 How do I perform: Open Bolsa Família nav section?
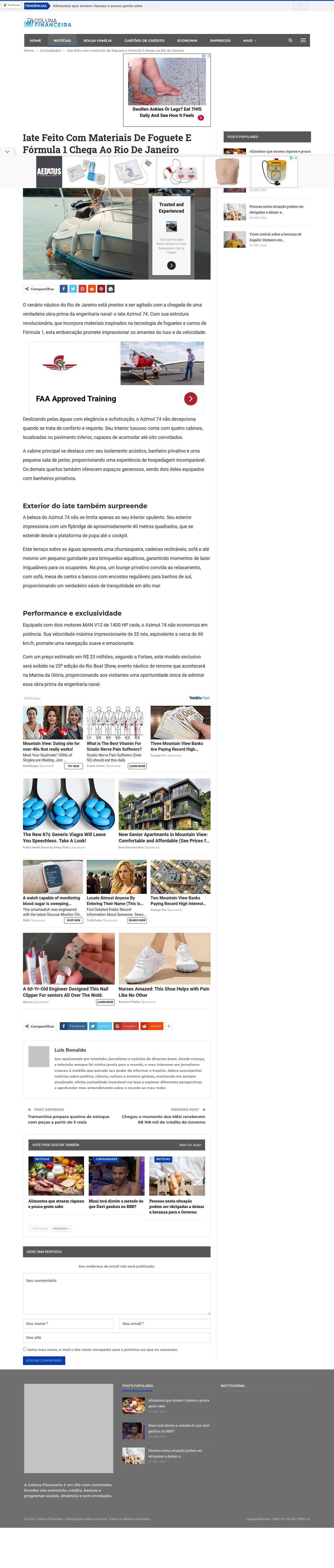[97, 41]
